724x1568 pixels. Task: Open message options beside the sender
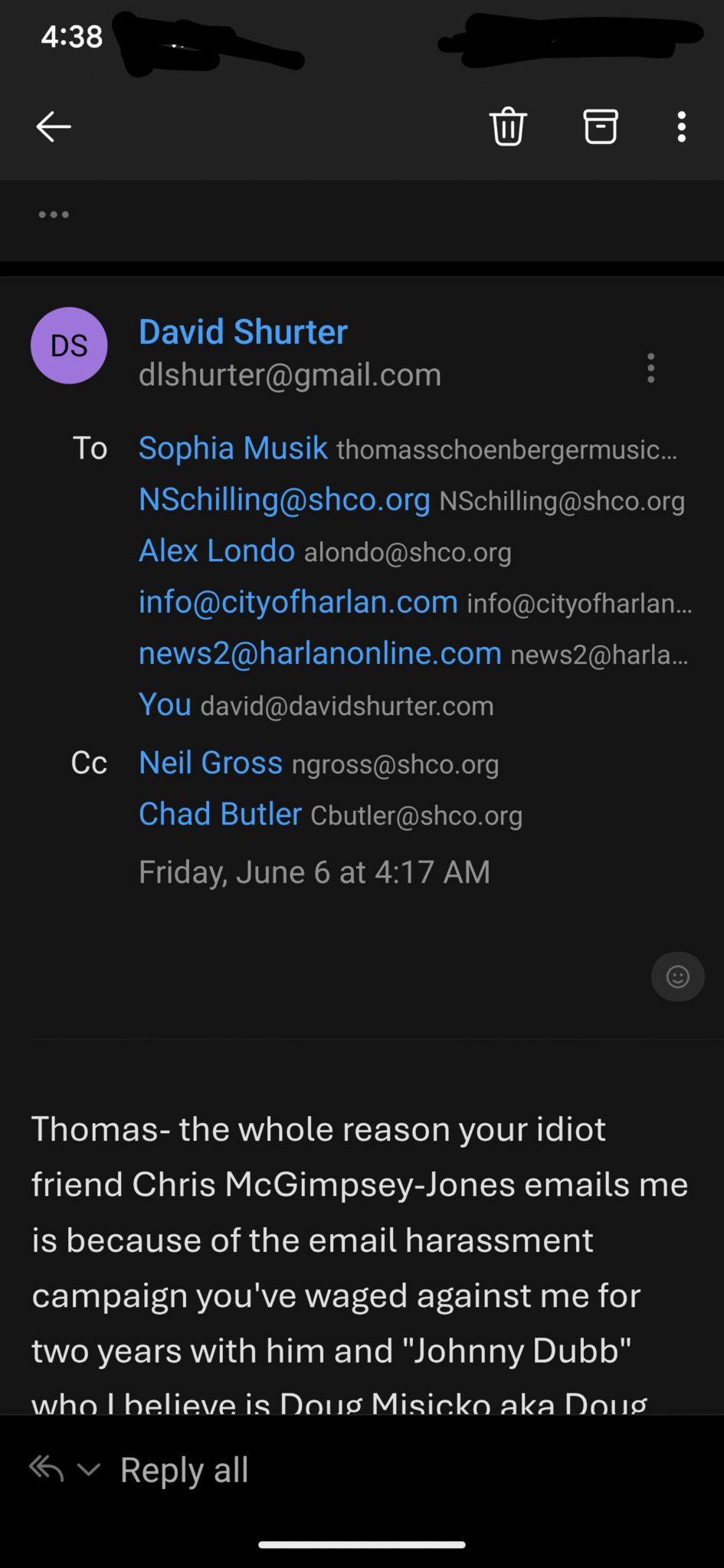click(x=650, y=367)
